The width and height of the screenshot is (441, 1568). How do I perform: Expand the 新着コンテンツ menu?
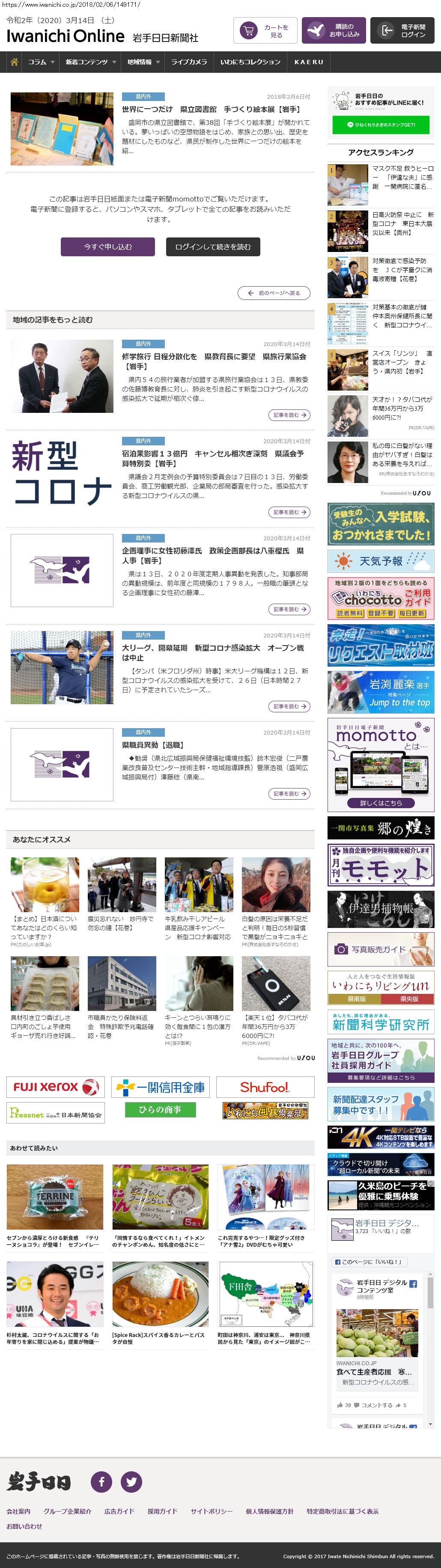click(x=90, y=62)
